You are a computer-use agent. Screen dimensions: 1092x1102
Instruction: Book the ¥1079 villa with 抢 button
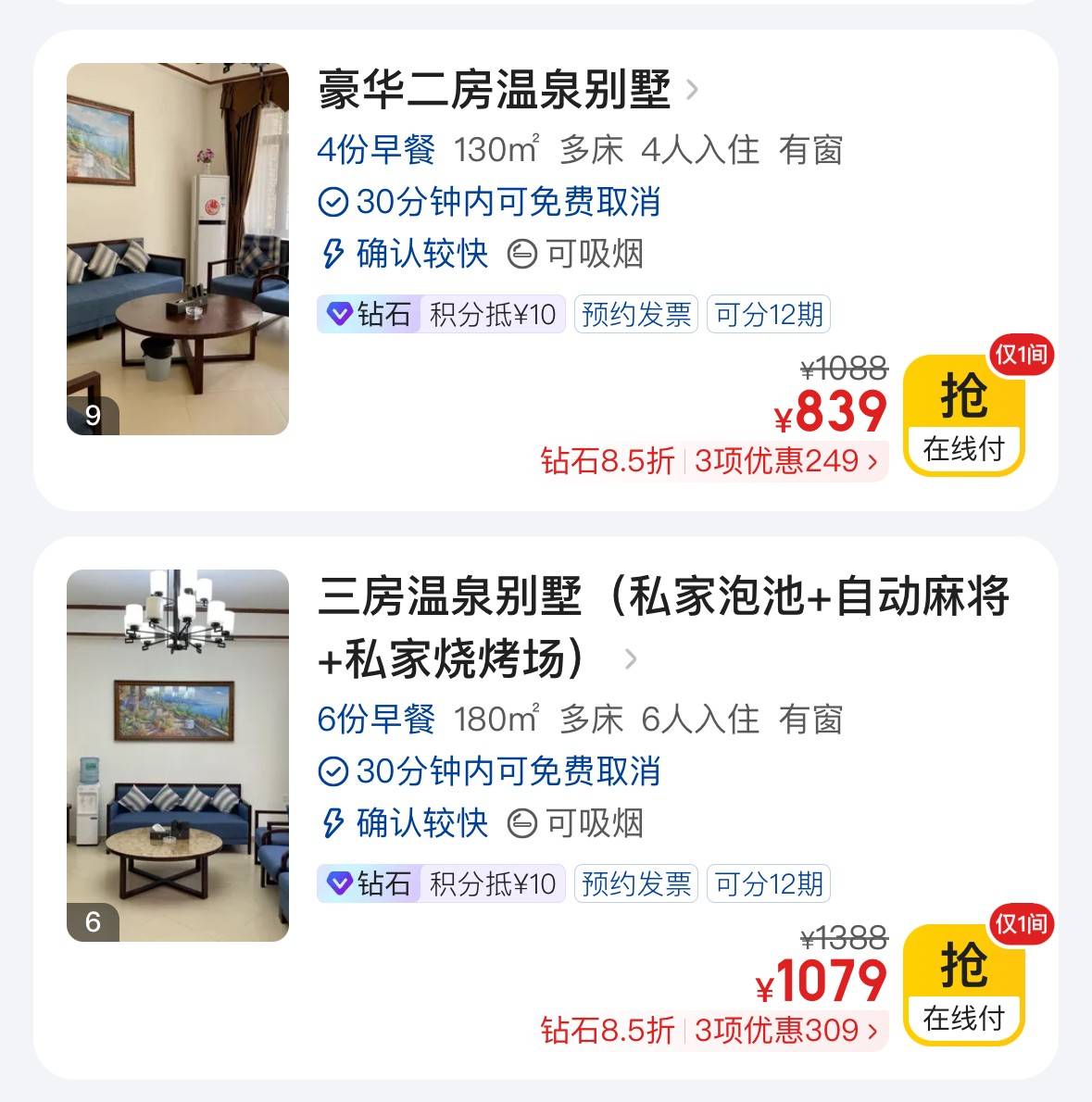click(x=964, y=986)
